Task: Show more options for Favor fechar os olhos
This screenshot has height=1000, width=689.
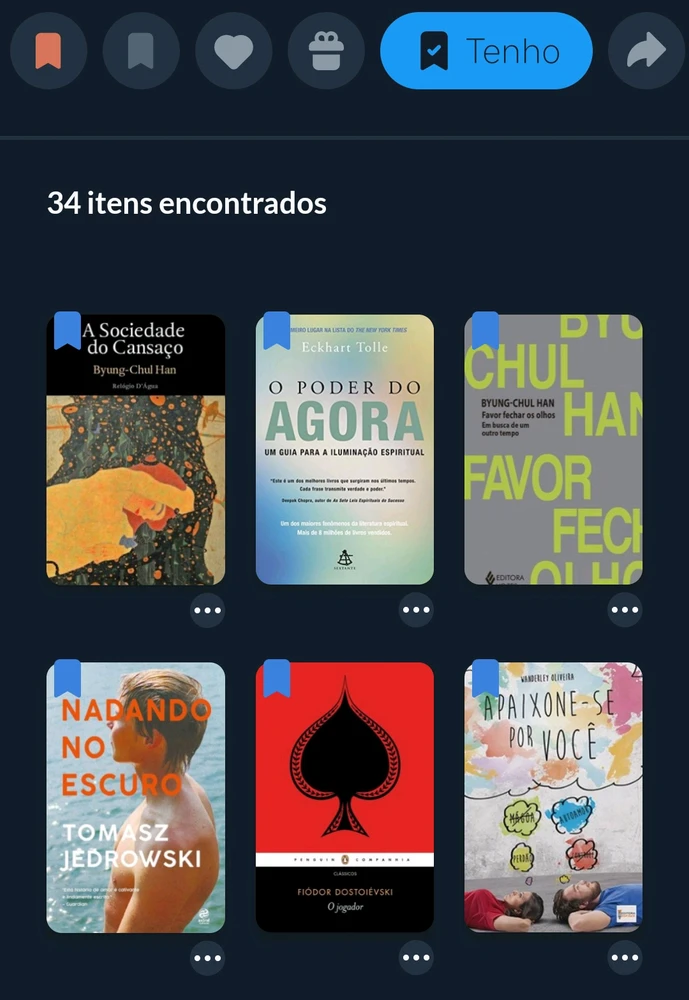Action: pos(625,610)
